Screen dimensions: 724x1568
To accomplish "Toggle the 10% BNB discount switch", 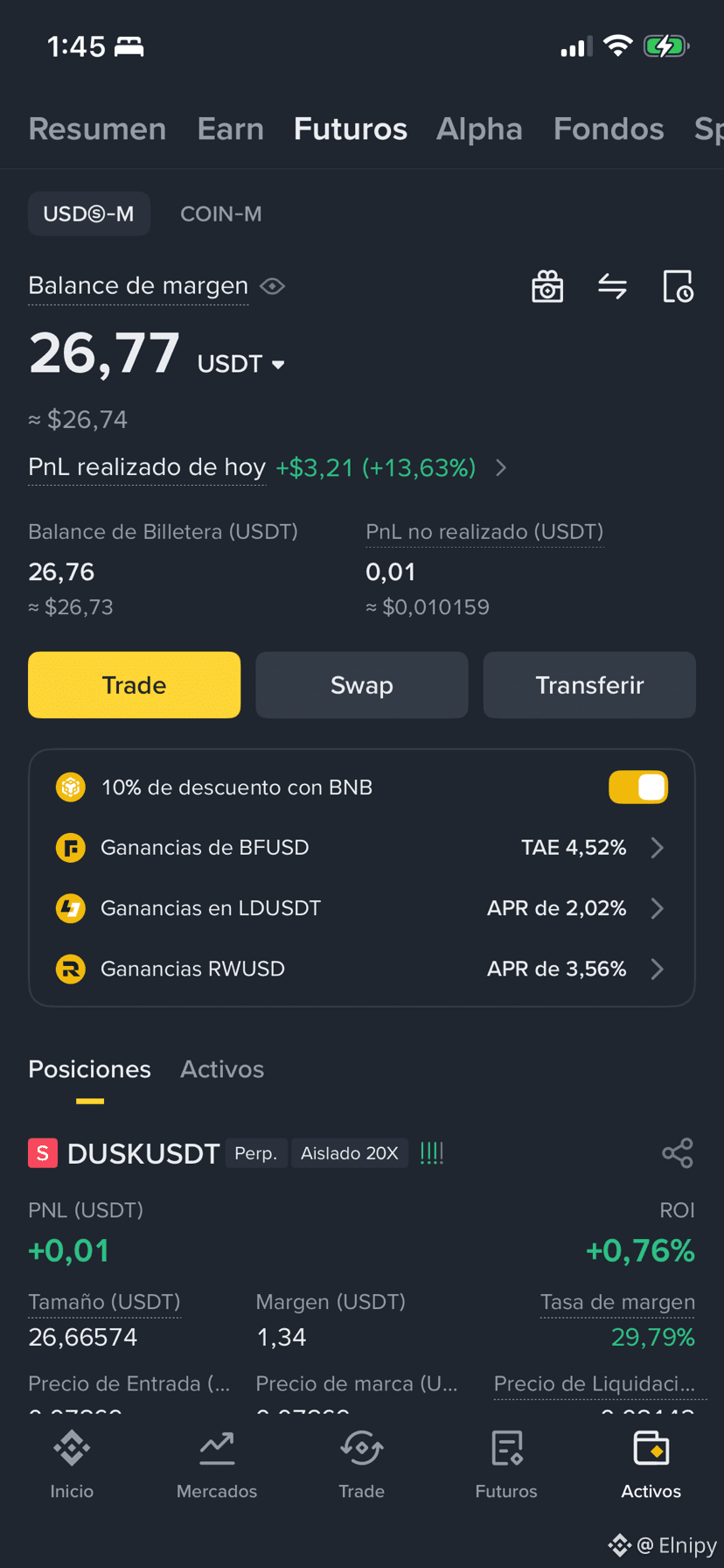I will (638, 787).
